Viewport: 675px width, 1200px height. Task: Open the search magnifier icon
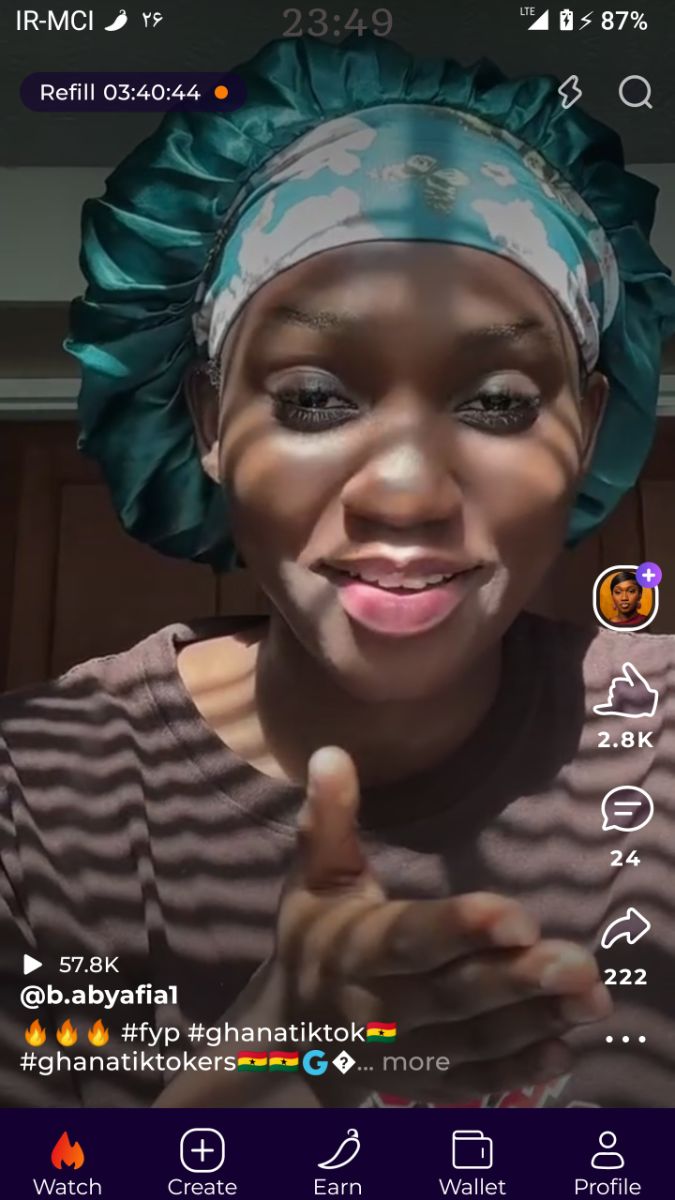click(635, 93)
